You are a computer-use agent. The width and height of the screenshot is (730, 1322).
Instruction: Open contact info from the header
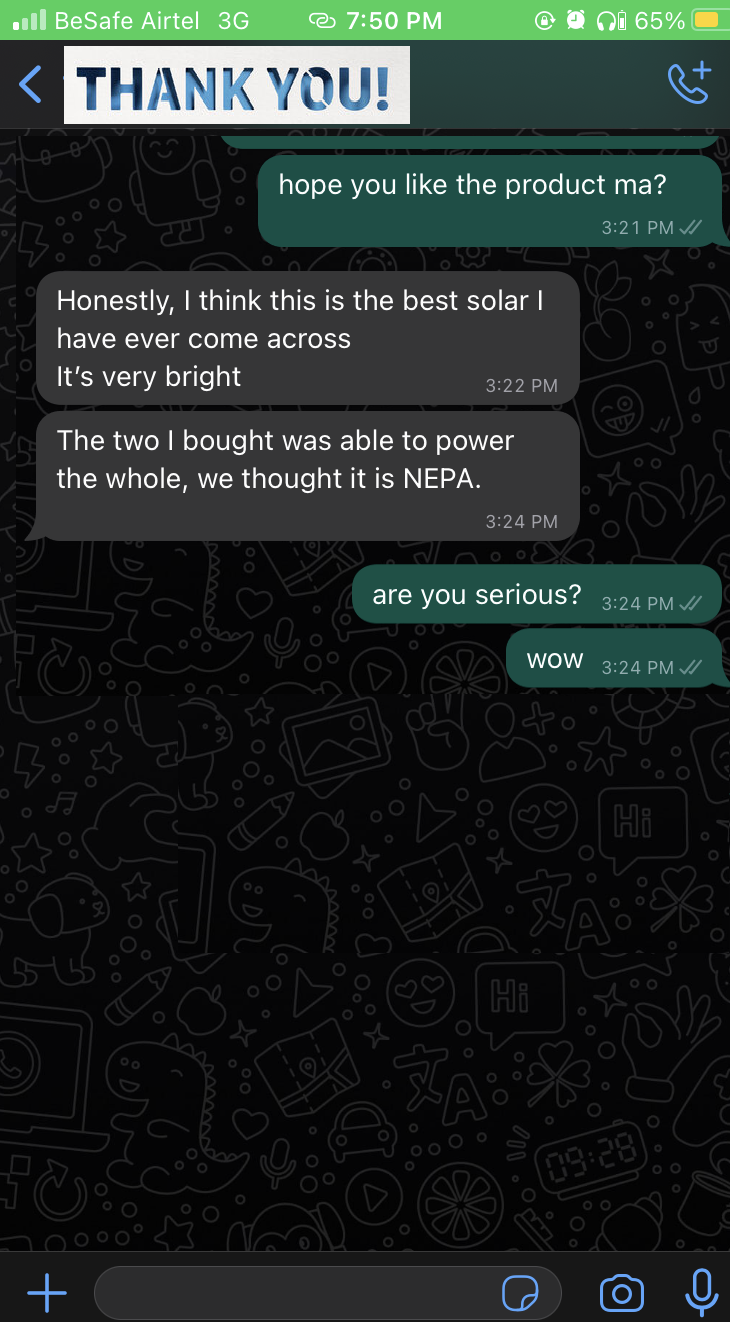pyautogui.click(x=237, y=85)
